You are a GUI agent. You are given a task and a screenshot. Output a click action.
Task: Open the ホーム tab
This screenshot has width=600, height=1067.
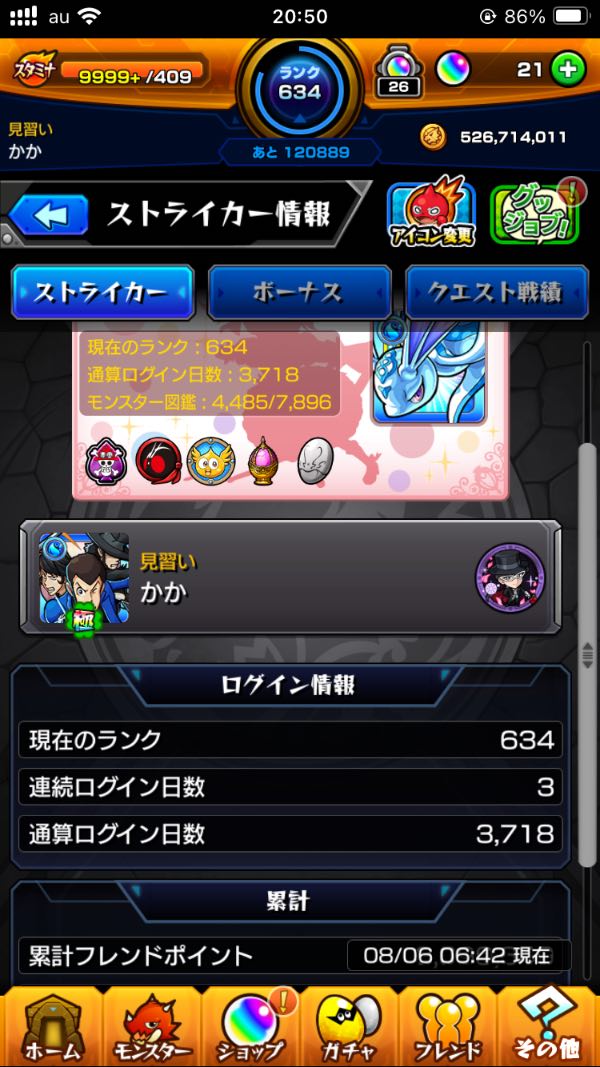(x=52, y=1029)
